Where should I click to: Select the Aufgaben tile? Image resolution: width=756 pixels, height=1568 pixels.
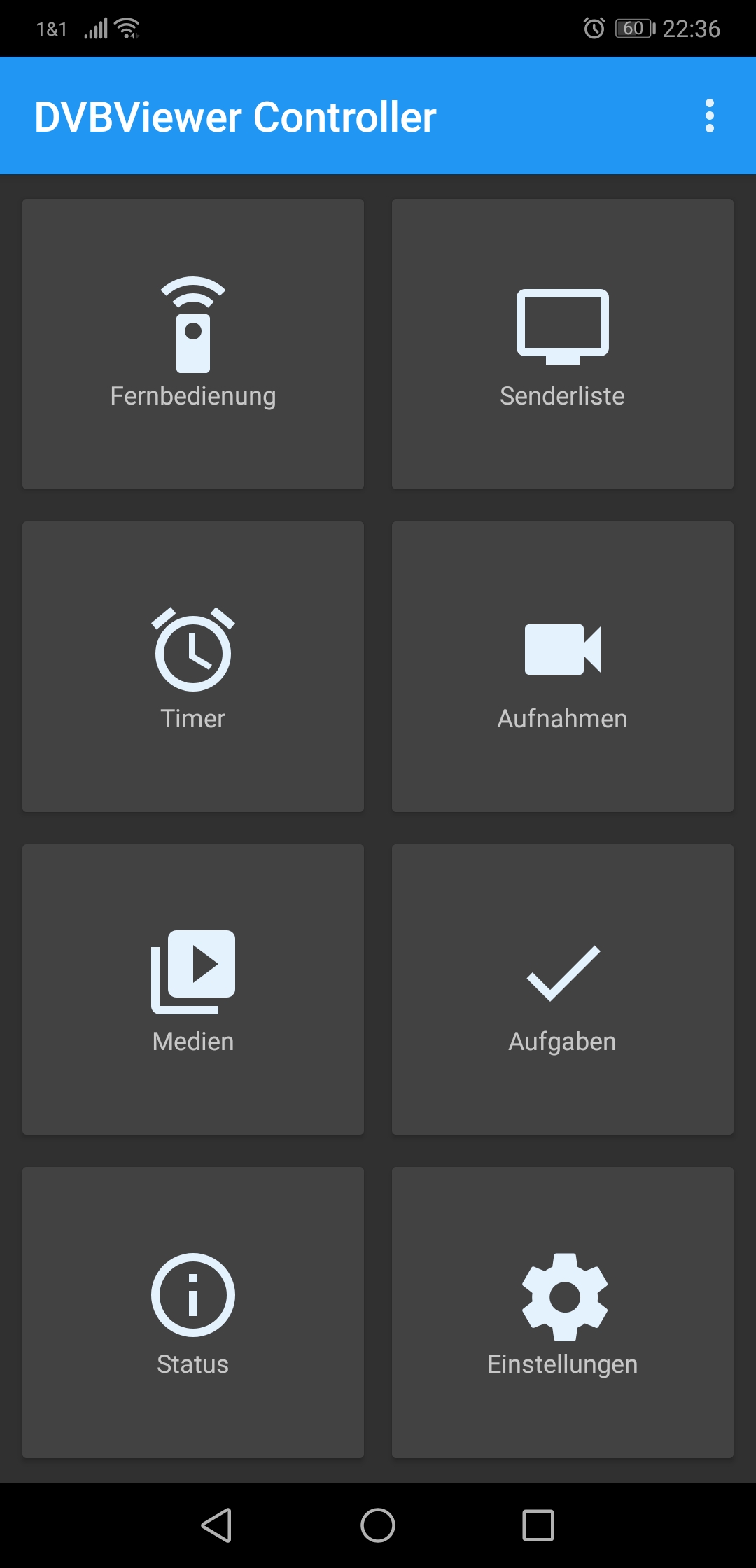(563, 989)
